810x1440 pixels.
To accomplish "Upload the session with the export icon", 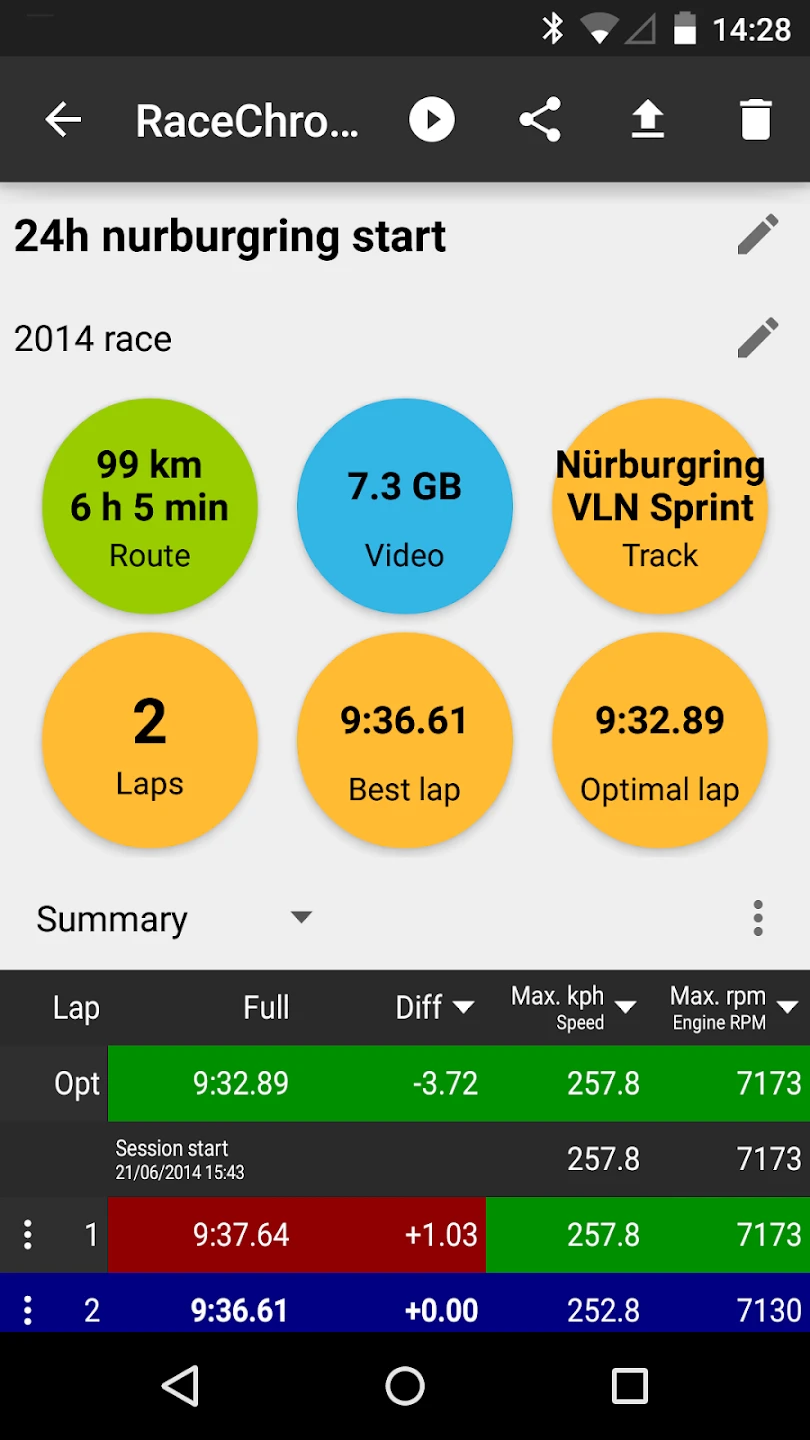I will pyautogui.click(x=648, y=121).
